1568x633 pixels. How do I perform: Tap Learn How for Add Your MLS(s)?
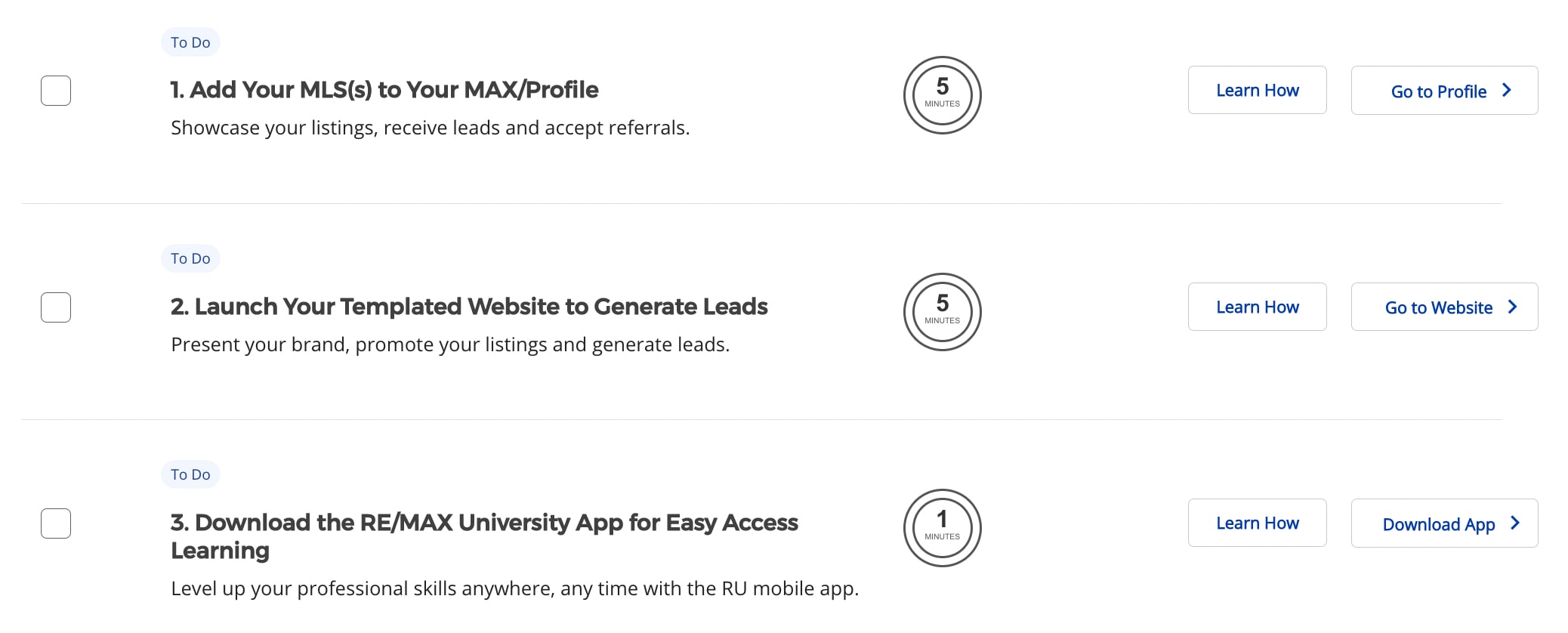pyautogui.click(x=1257, y=90)
